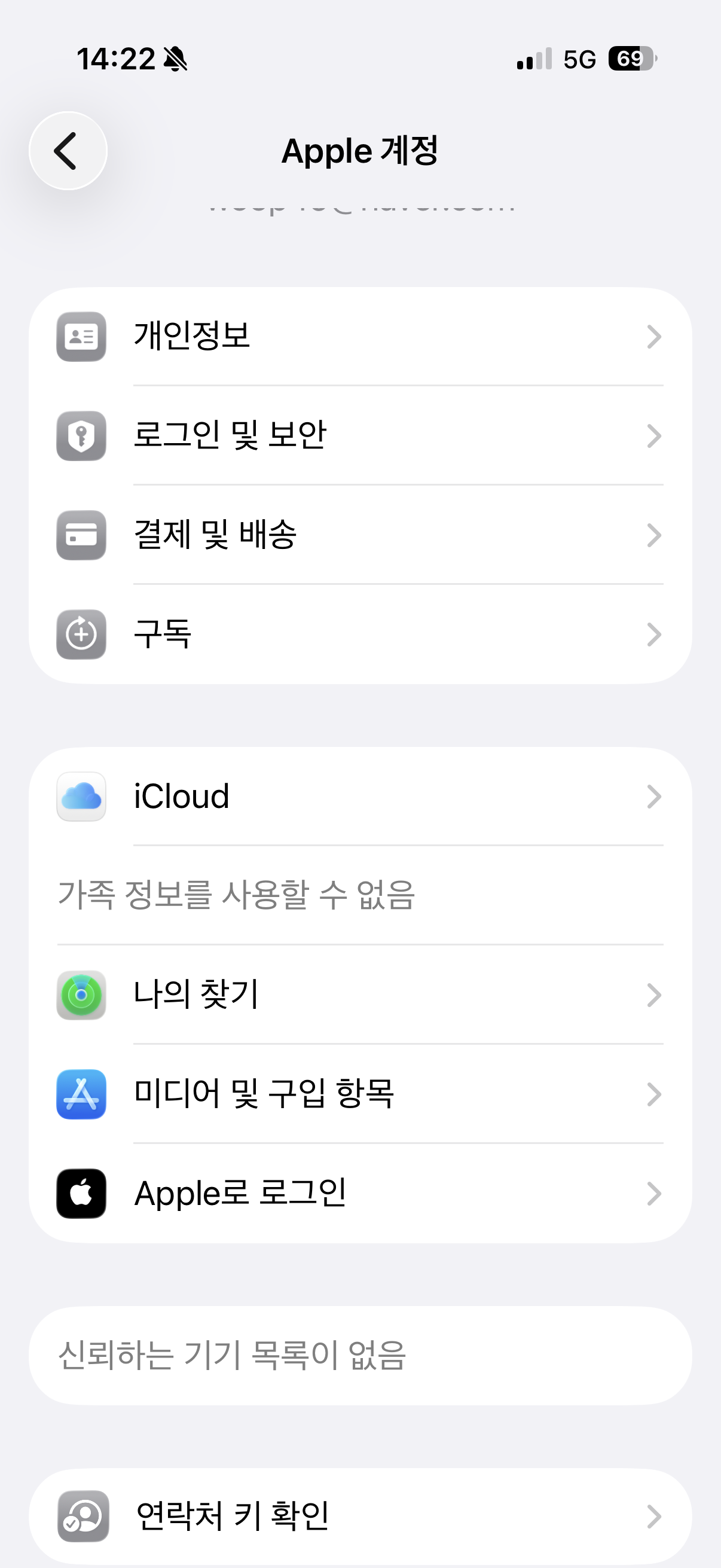This screenshot has width=721, height=1568.
Task: Go back from Apple 계정 screen
Action: click(x=68, y=151)
